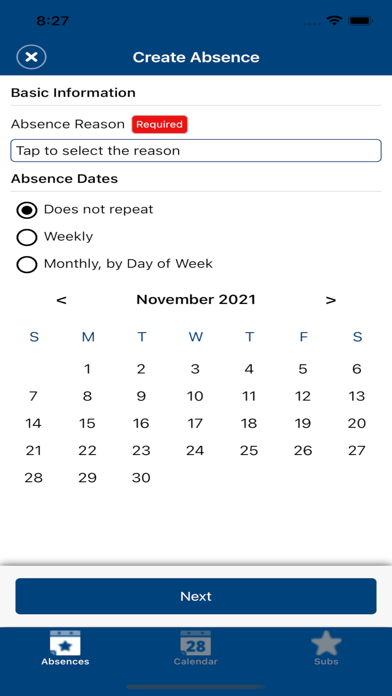The width and height of the screenshot is (392, 696).
Task: Tap the Next button
Action: pyautogui.click(x=196, y=596)
